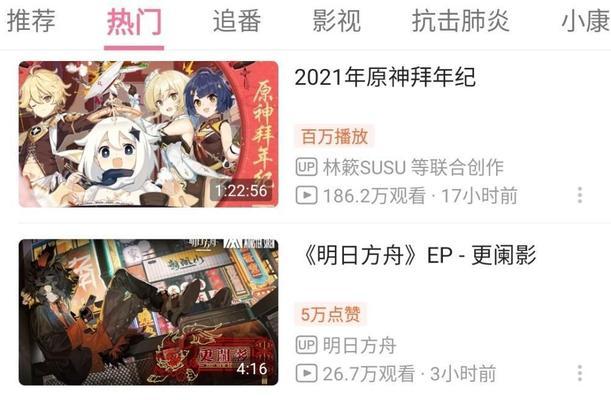Switch to the 影视 tab
611x400 pixels.
(x=336, y=20)
